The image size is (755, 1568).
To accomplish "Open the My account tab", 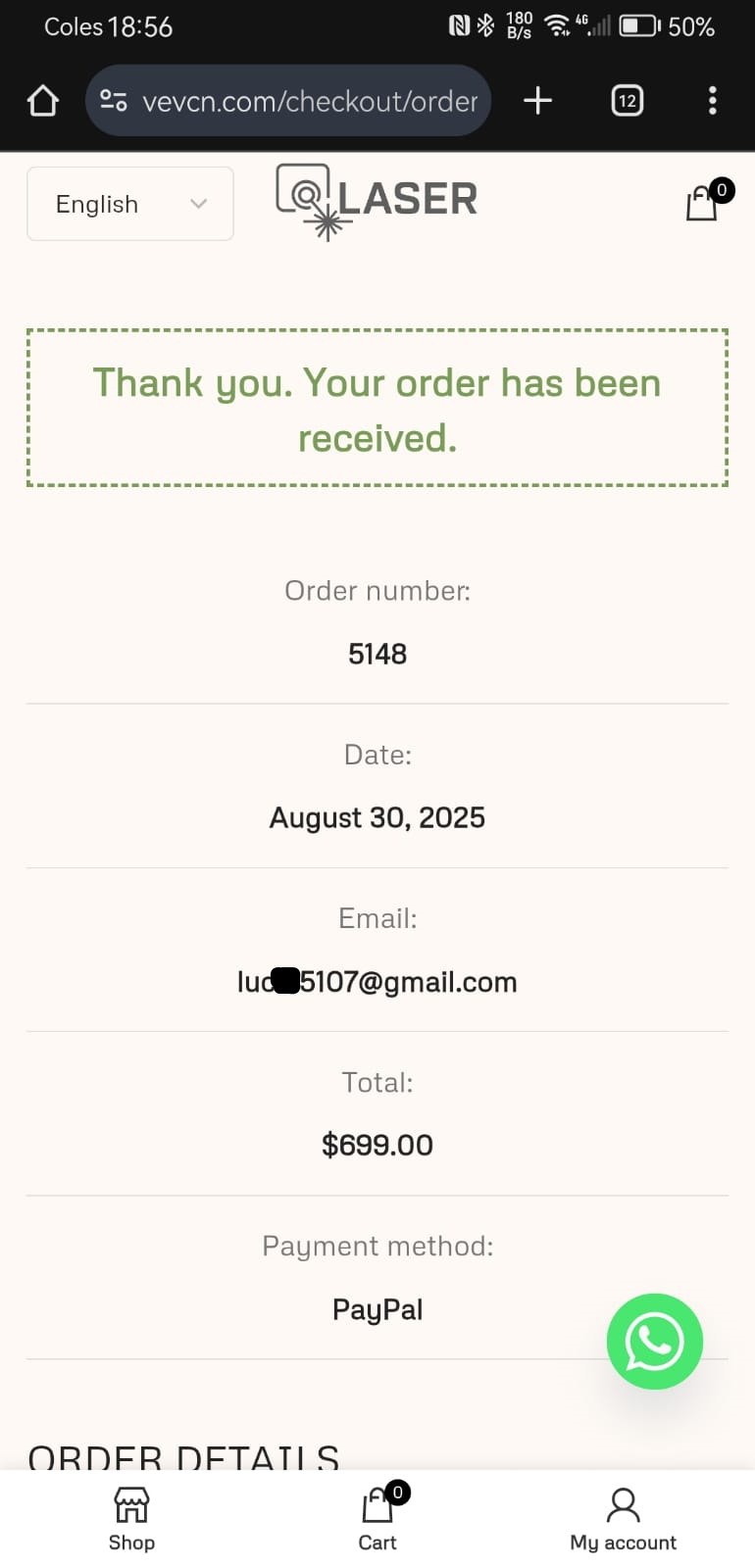I will (623, 1519).
